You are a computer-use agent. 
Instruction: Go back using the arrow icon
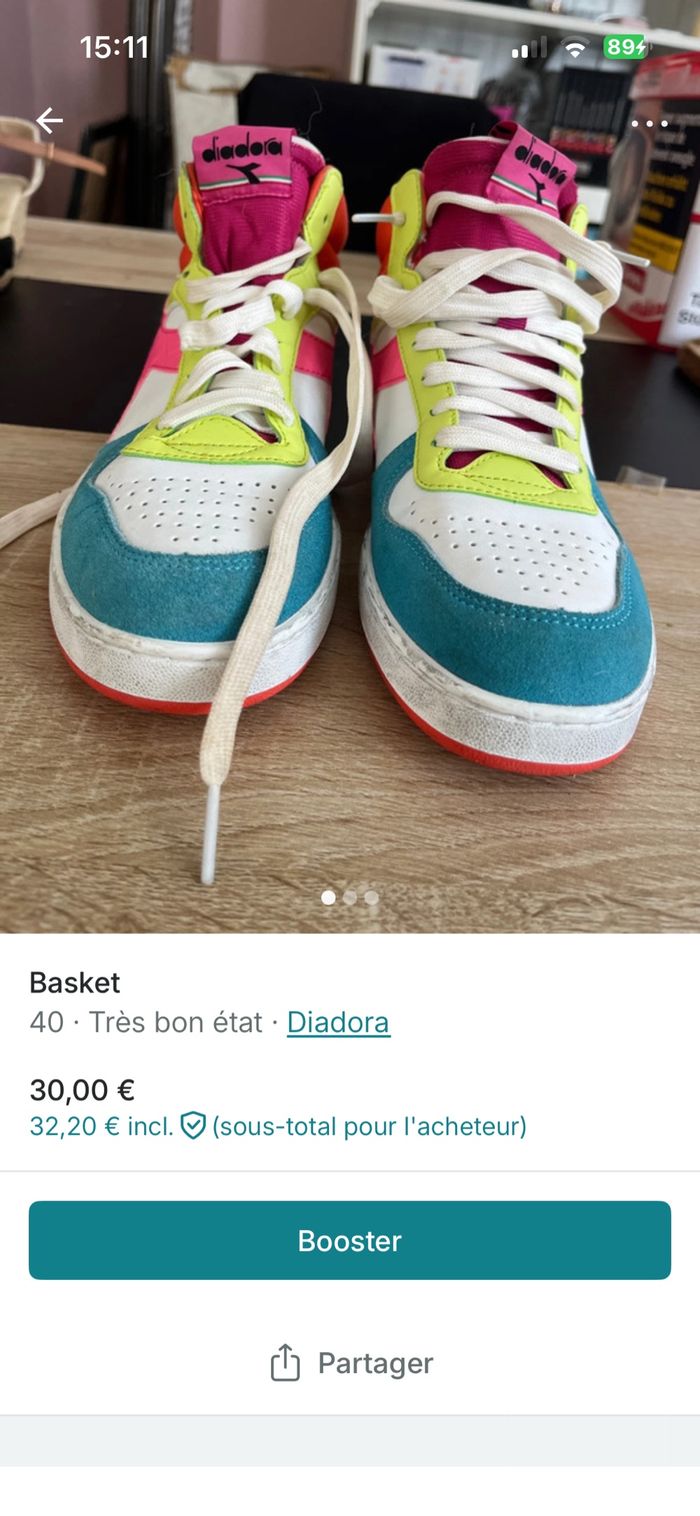49,121
